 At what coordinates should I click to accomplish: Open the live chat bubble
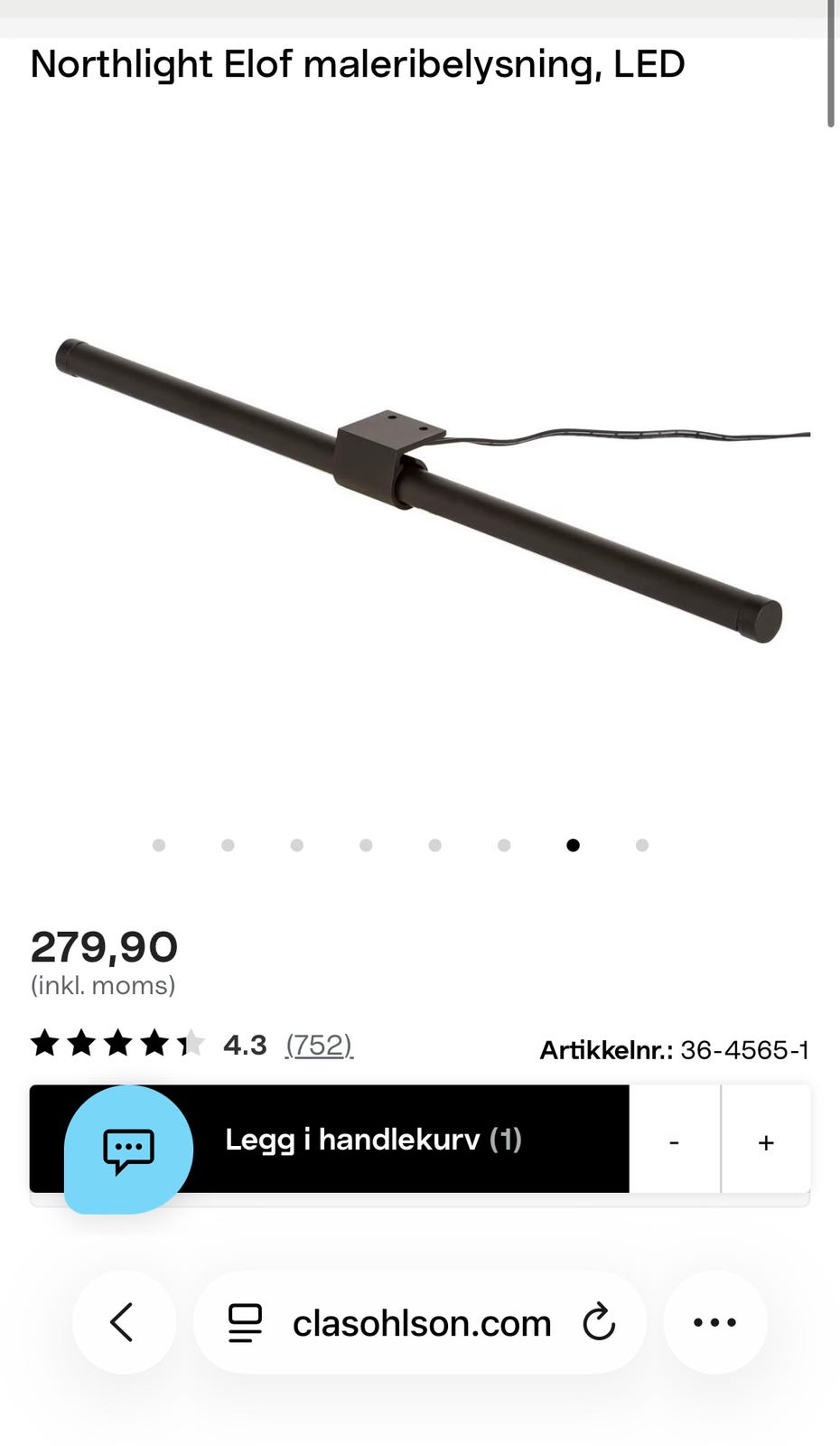[x=128, y=1150]
